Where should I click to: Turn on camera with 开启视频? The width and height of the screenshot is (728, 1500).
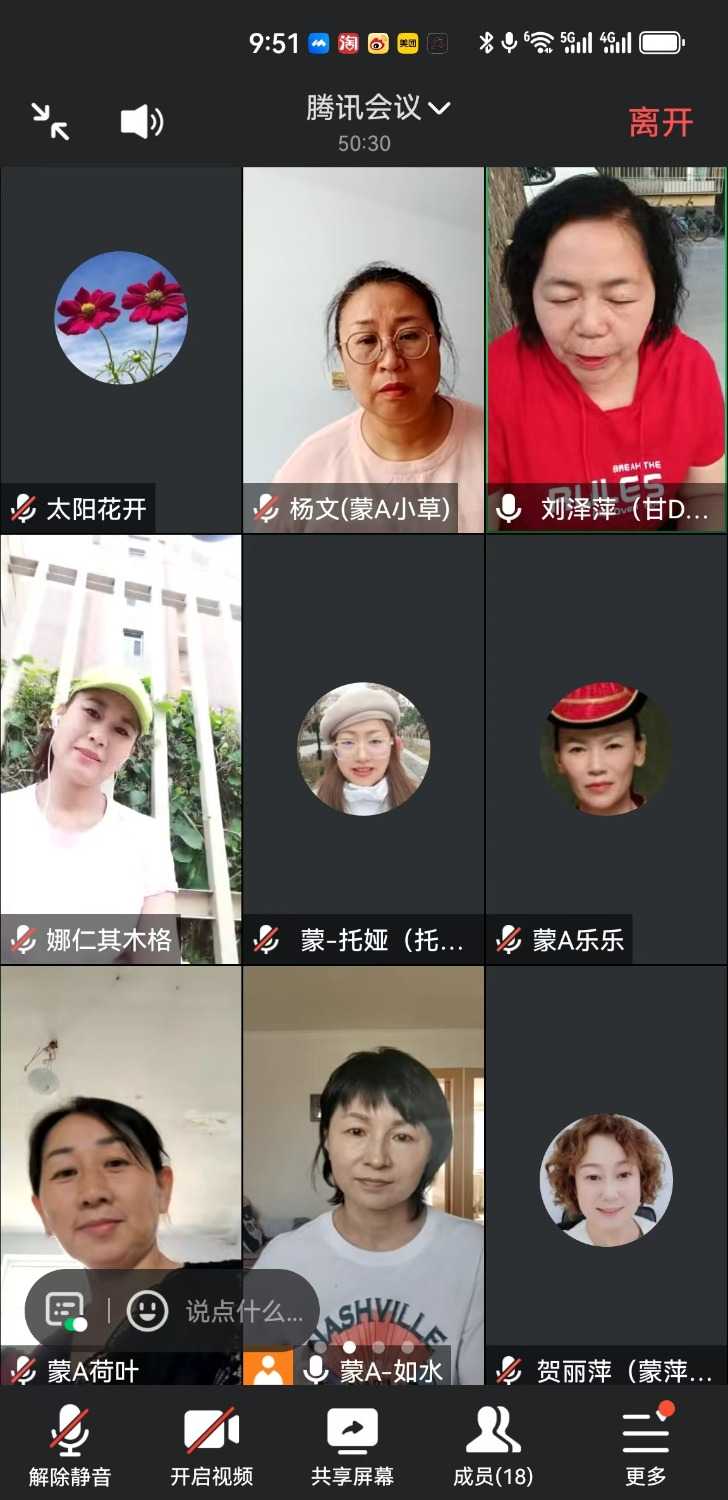click(211, 1445)
